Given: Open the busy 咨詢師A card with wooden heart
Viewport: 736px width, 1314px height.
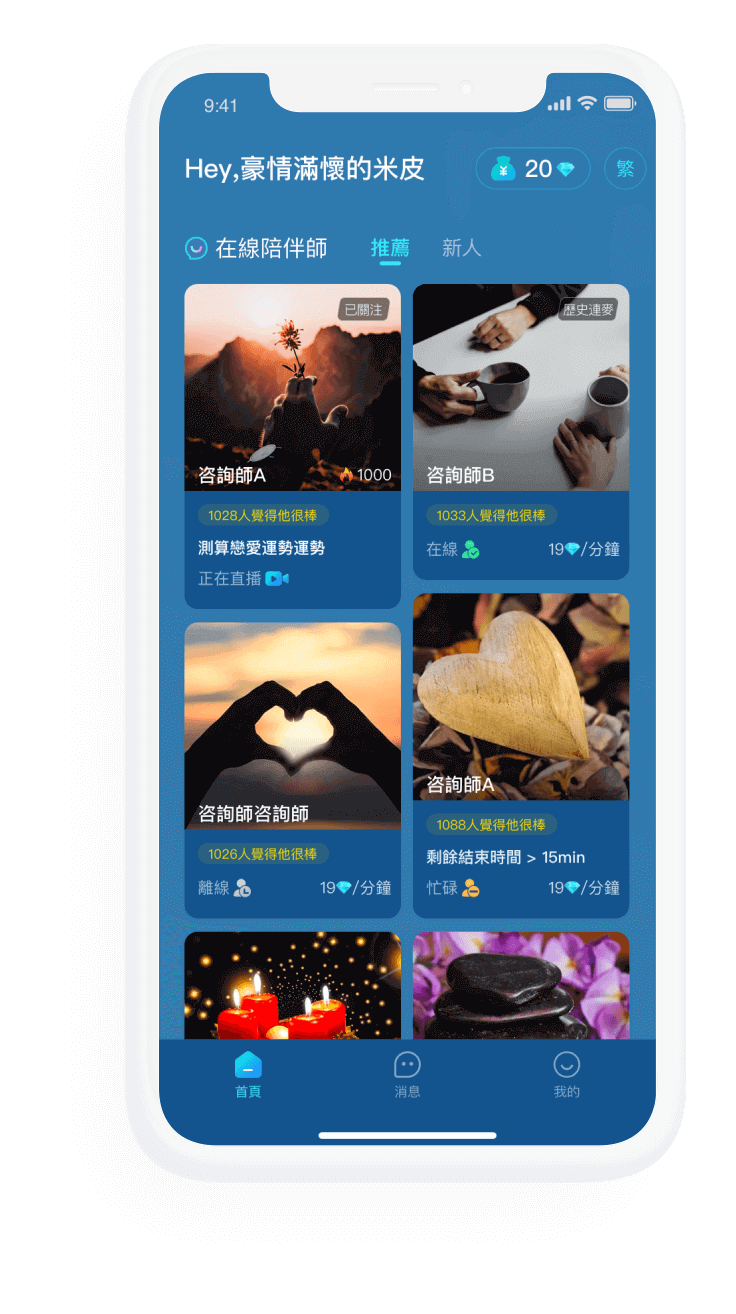Looking at the screenshot, I should 520,755.
